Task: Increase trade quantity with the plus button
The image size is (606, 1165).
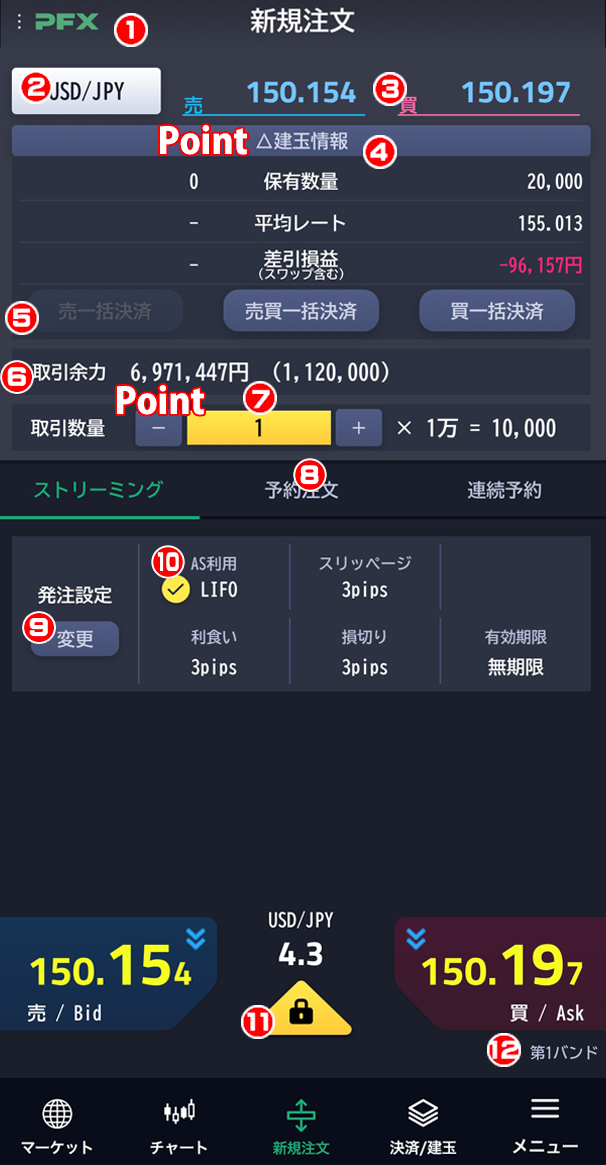Action: tap(359, 428)
